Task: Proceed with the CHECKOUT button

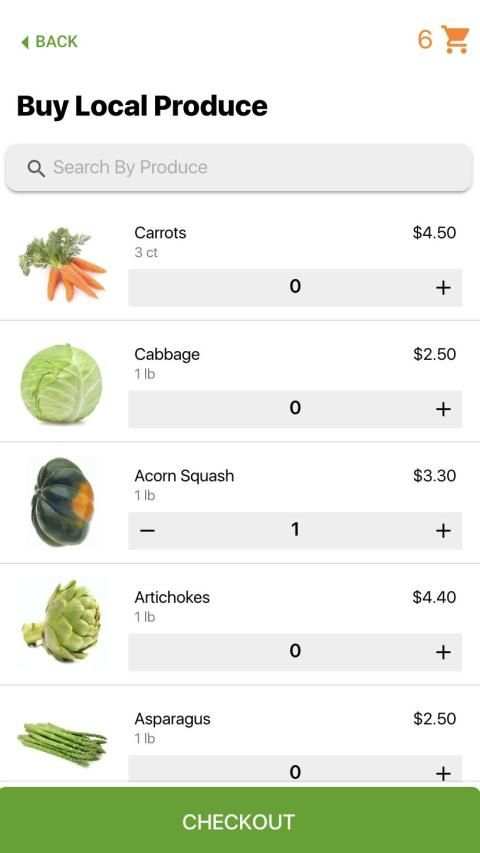Action: 240,820
